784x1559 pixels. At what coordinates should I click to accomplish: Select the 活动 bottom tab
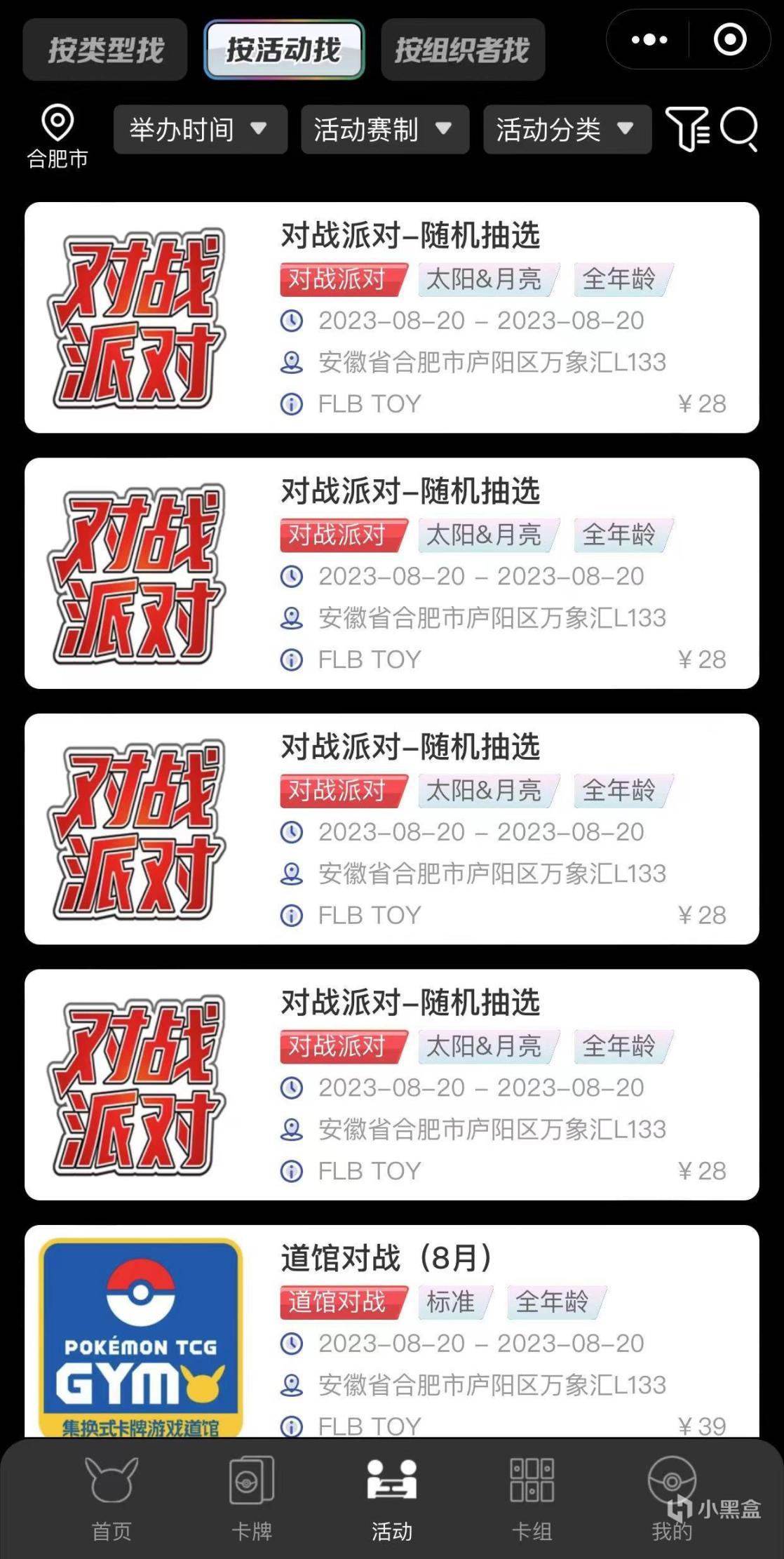pyautogui.click(x=392, y=1498)
